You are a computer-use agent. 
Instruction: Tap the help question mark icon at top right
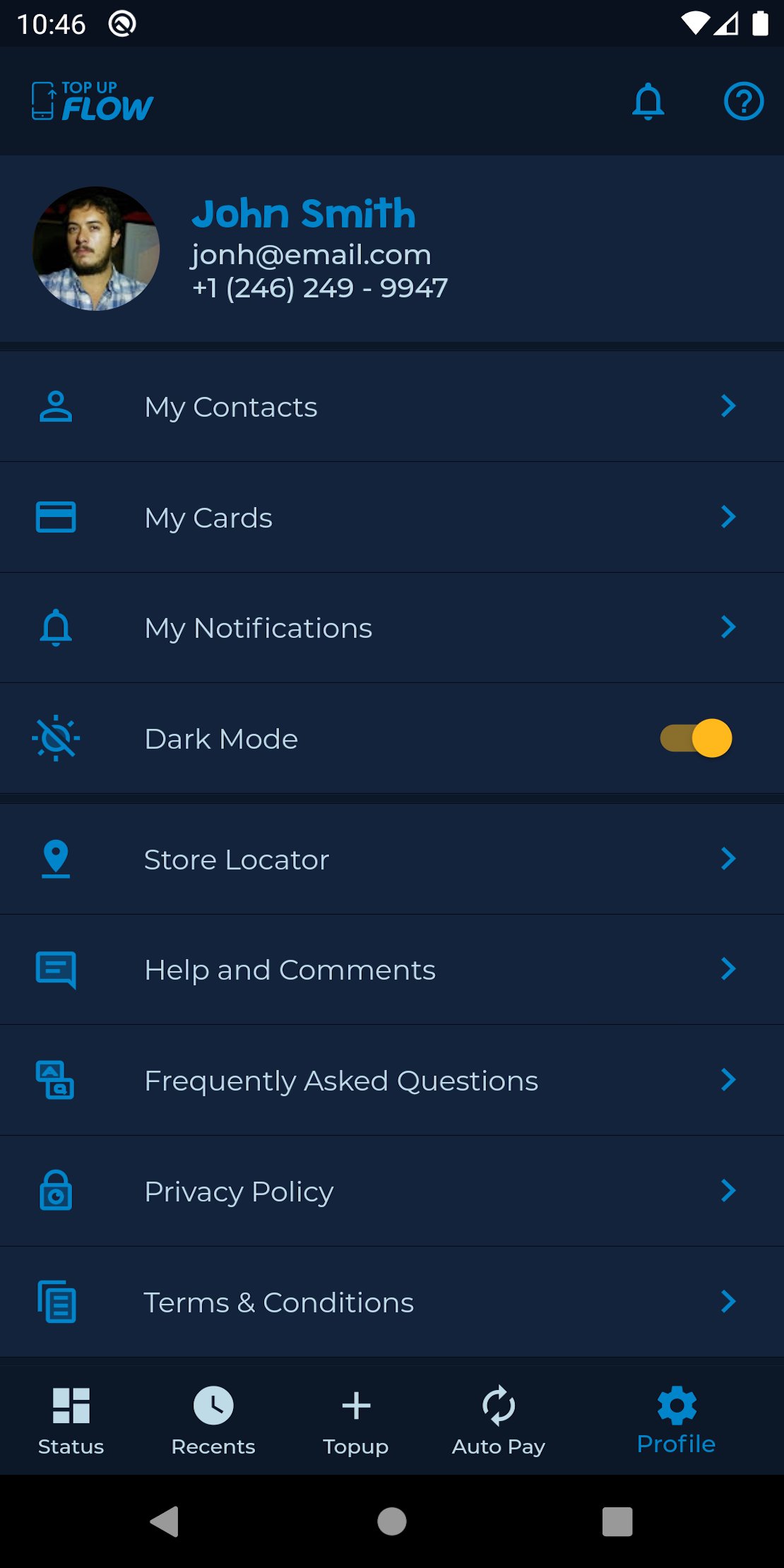744,102
